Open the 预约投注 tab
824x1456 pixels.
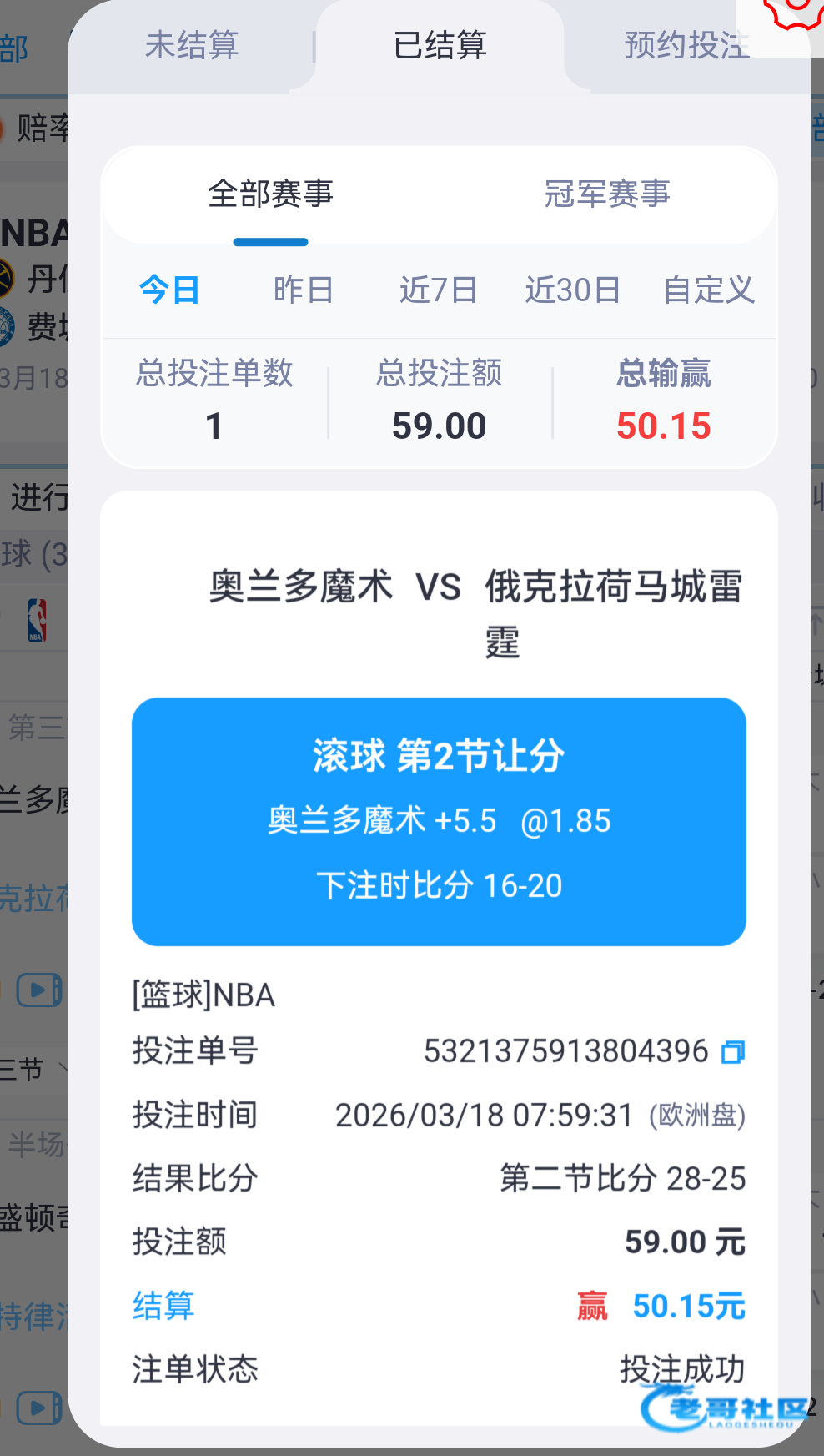pyautogui.click(x=687, y=45)
